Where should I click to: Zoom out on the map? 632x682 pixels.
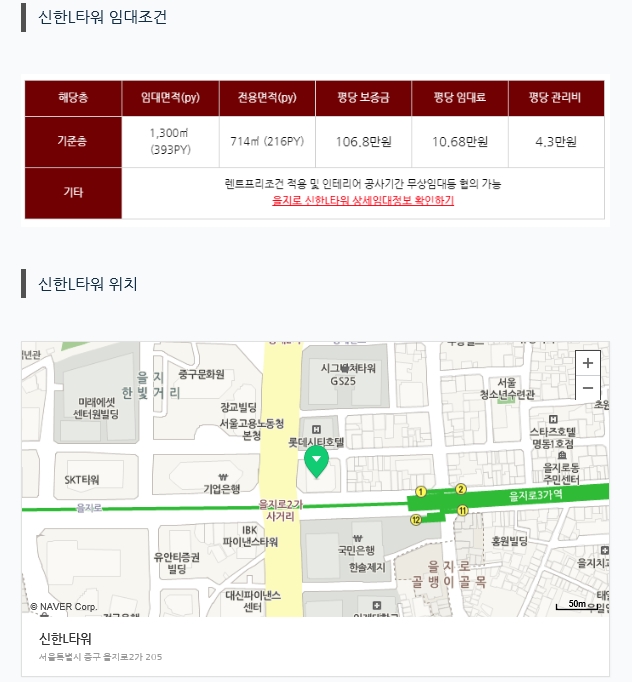point(588,388)
